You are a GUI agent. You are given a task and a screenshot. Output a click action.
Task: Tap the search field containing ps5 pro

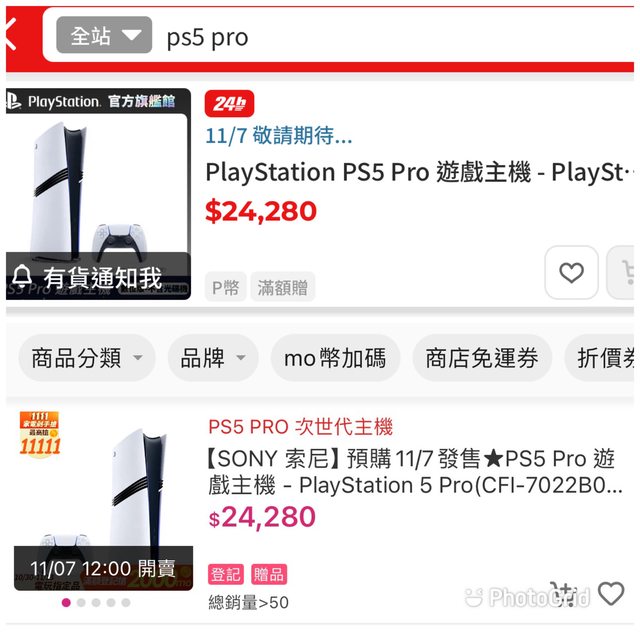click(x=390, y=37)
